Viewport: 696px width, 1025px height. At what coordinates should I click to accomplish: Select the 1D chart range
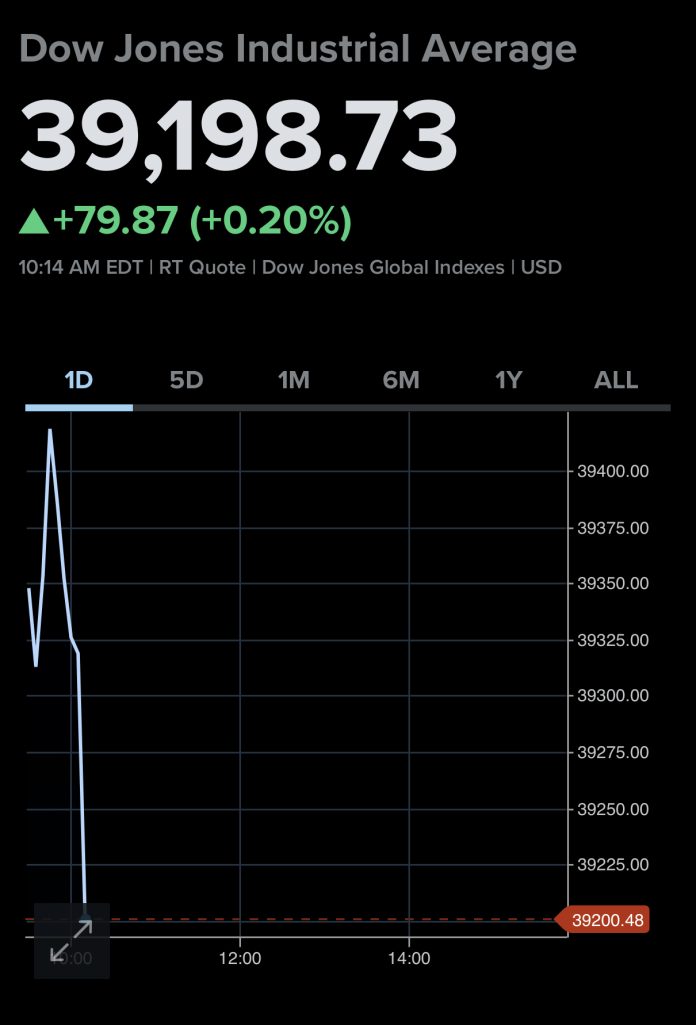click(x=78, y=380)
